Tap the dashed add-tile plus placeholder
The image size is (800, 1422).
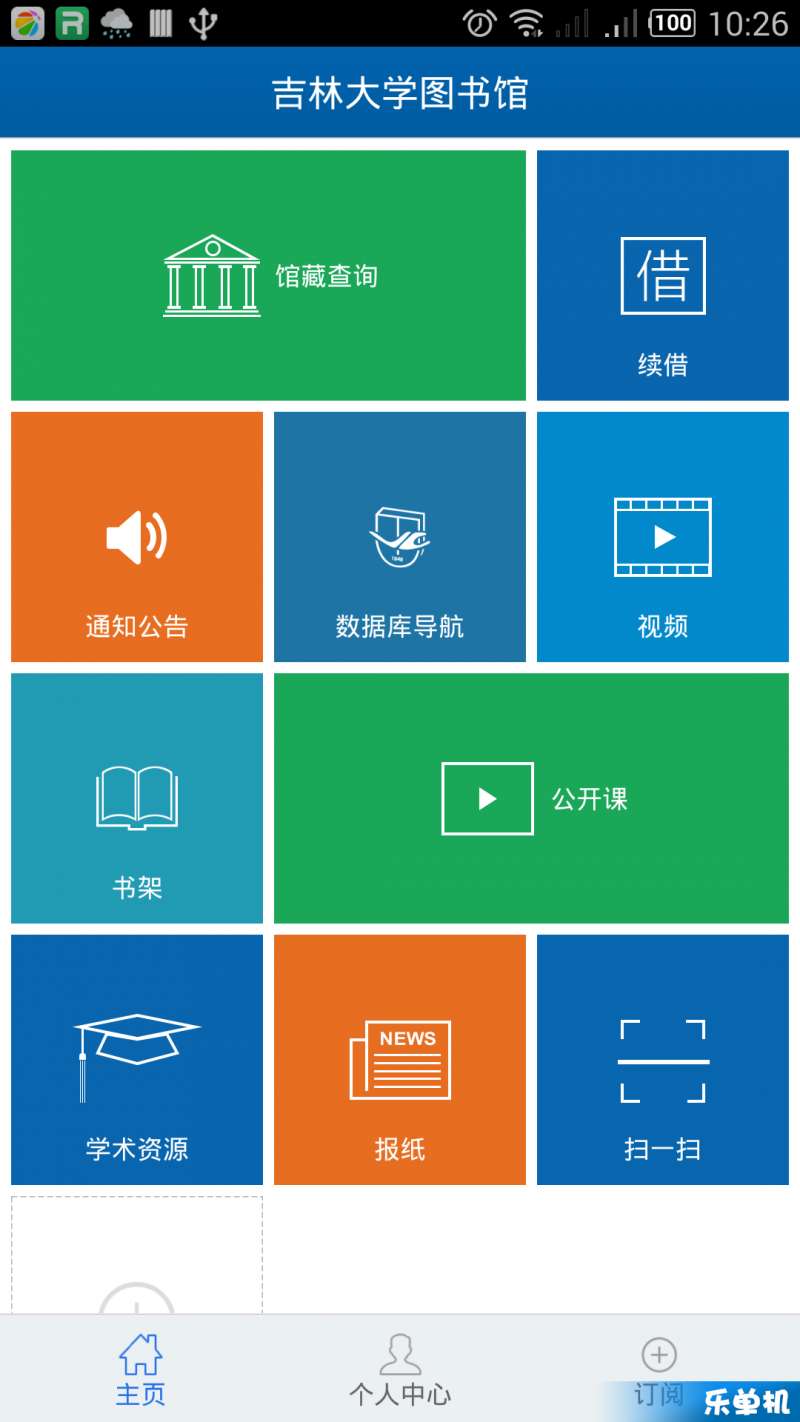[x=137, y=1255]
